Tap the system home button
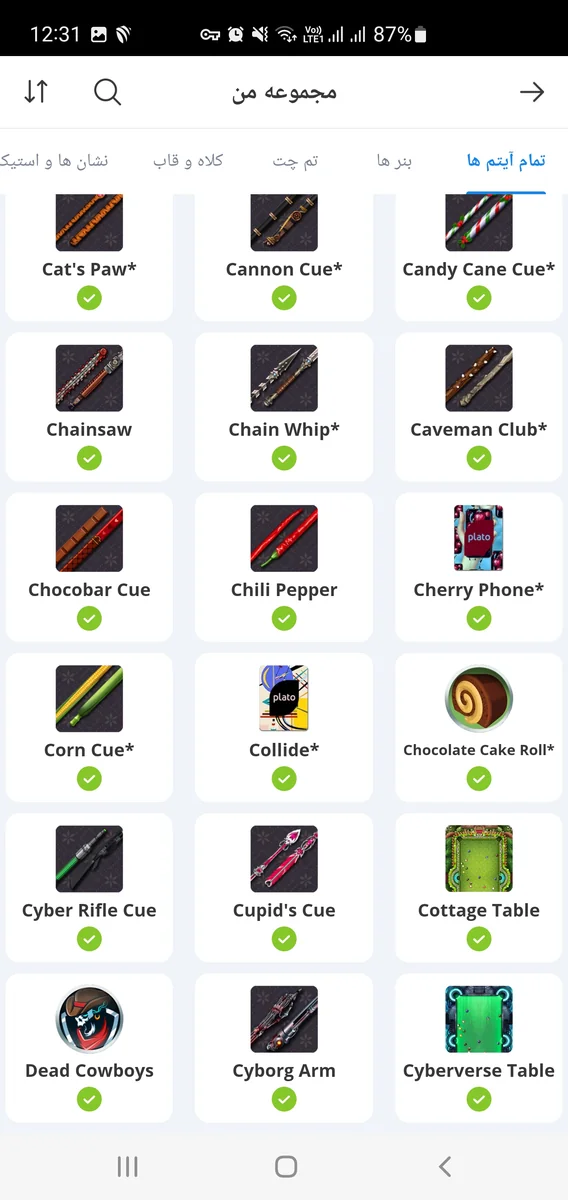 click(286, 1166)
